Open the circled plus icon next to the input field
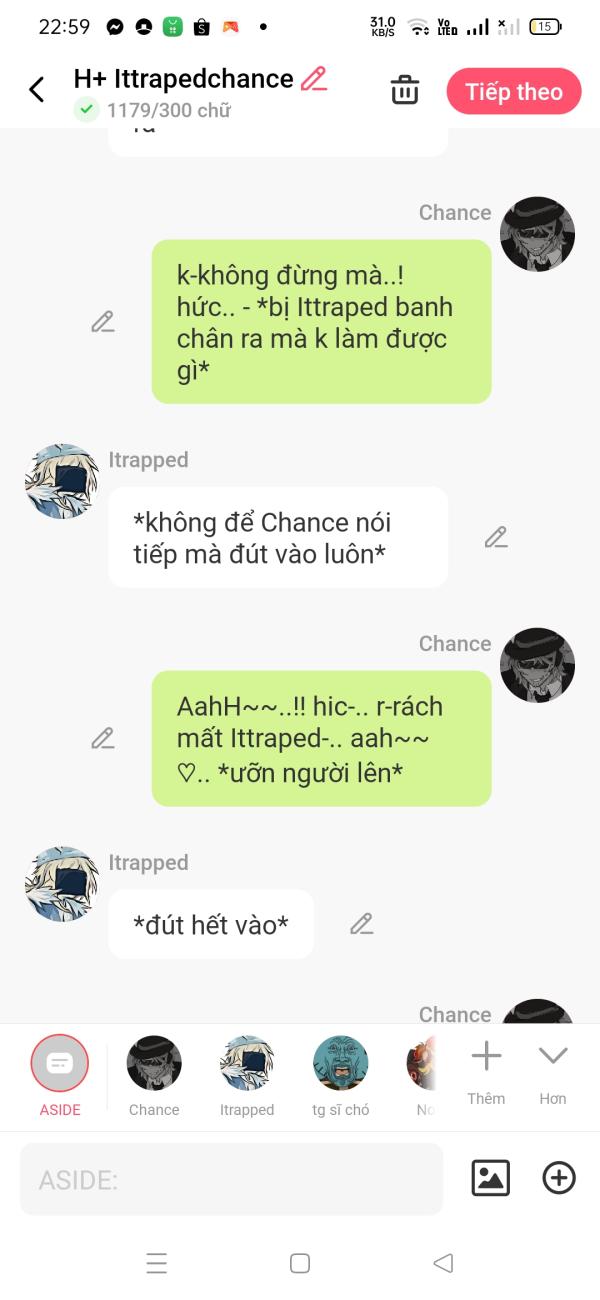This screenshot has height=1300, width=600. point(558,1178)
